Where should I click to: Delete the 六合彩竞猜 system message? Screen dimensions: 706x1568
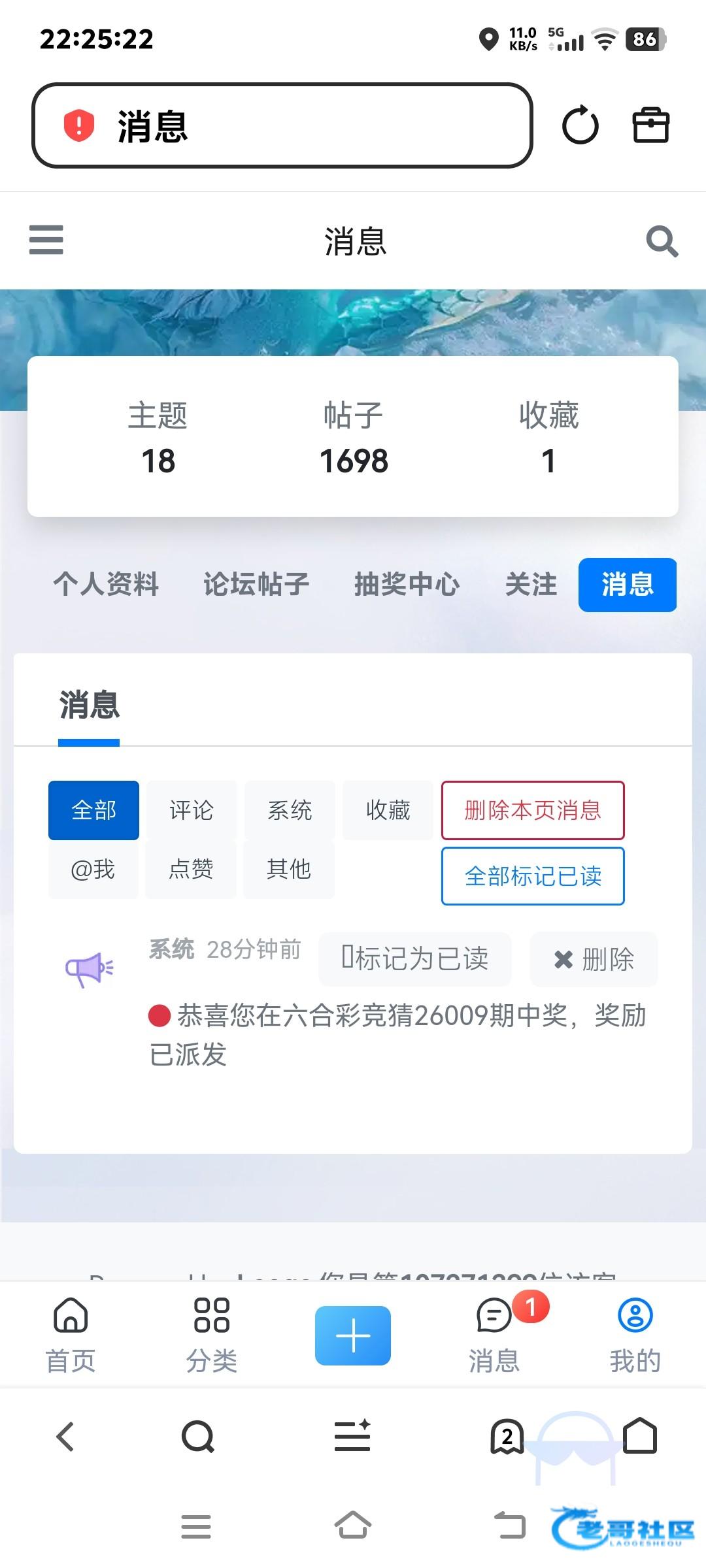pos(594,959)
